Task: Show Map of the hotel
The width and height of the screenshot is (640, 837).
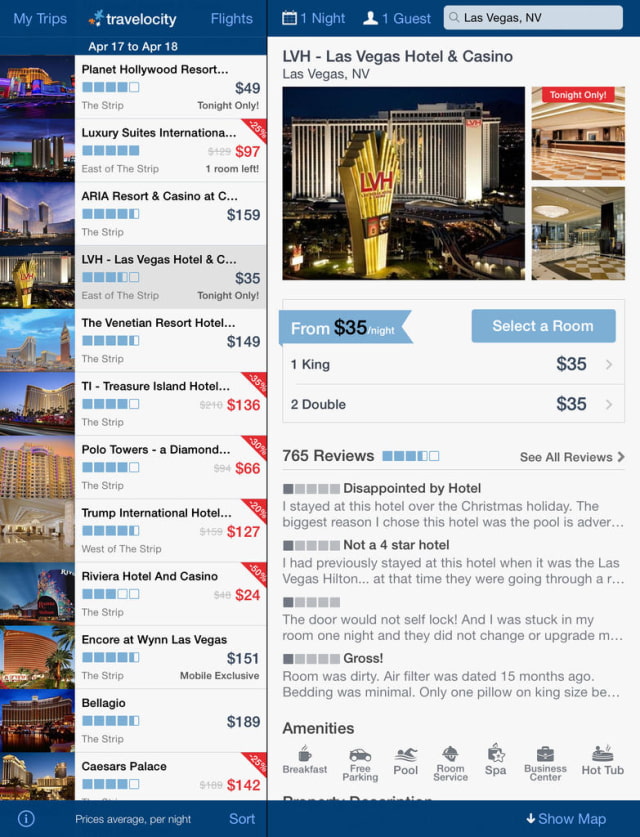Action: [566, 818]
